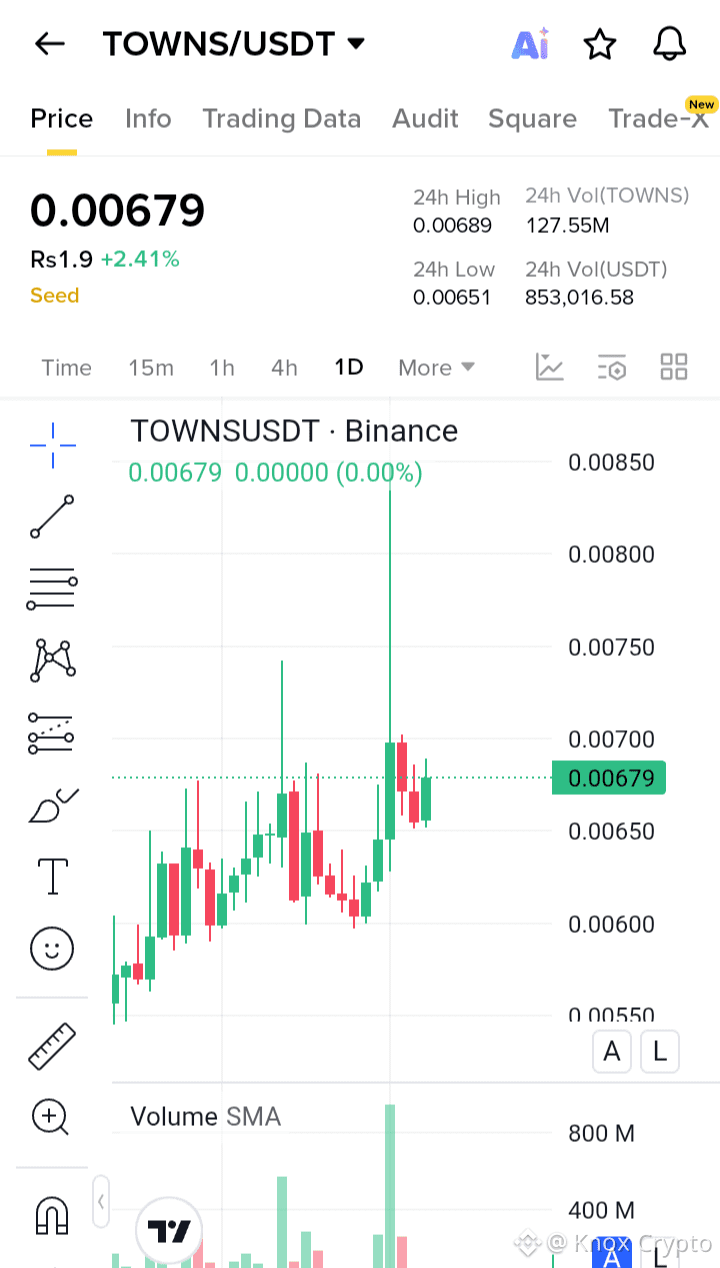Toggle the favorite star for TOWNS/USDT
The image size is (720, 1268).
point(599,44)
